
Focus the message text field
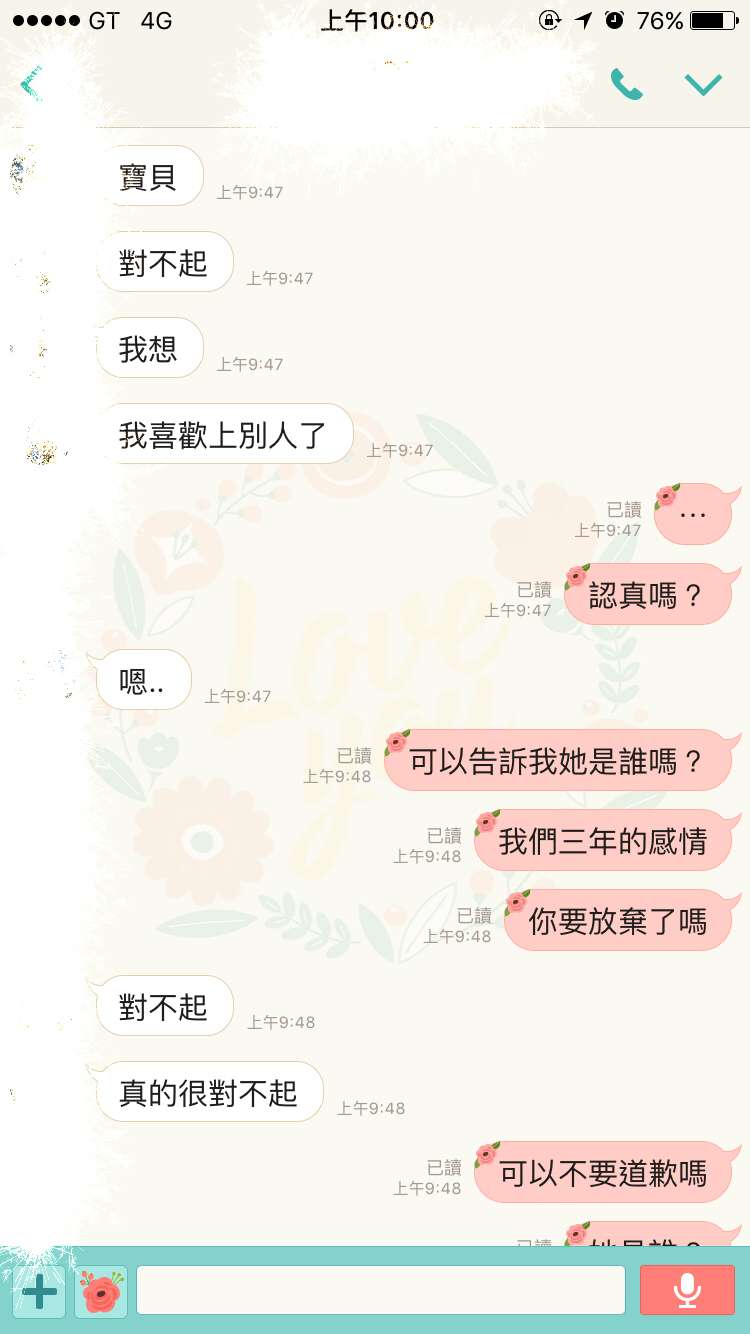380,1290
